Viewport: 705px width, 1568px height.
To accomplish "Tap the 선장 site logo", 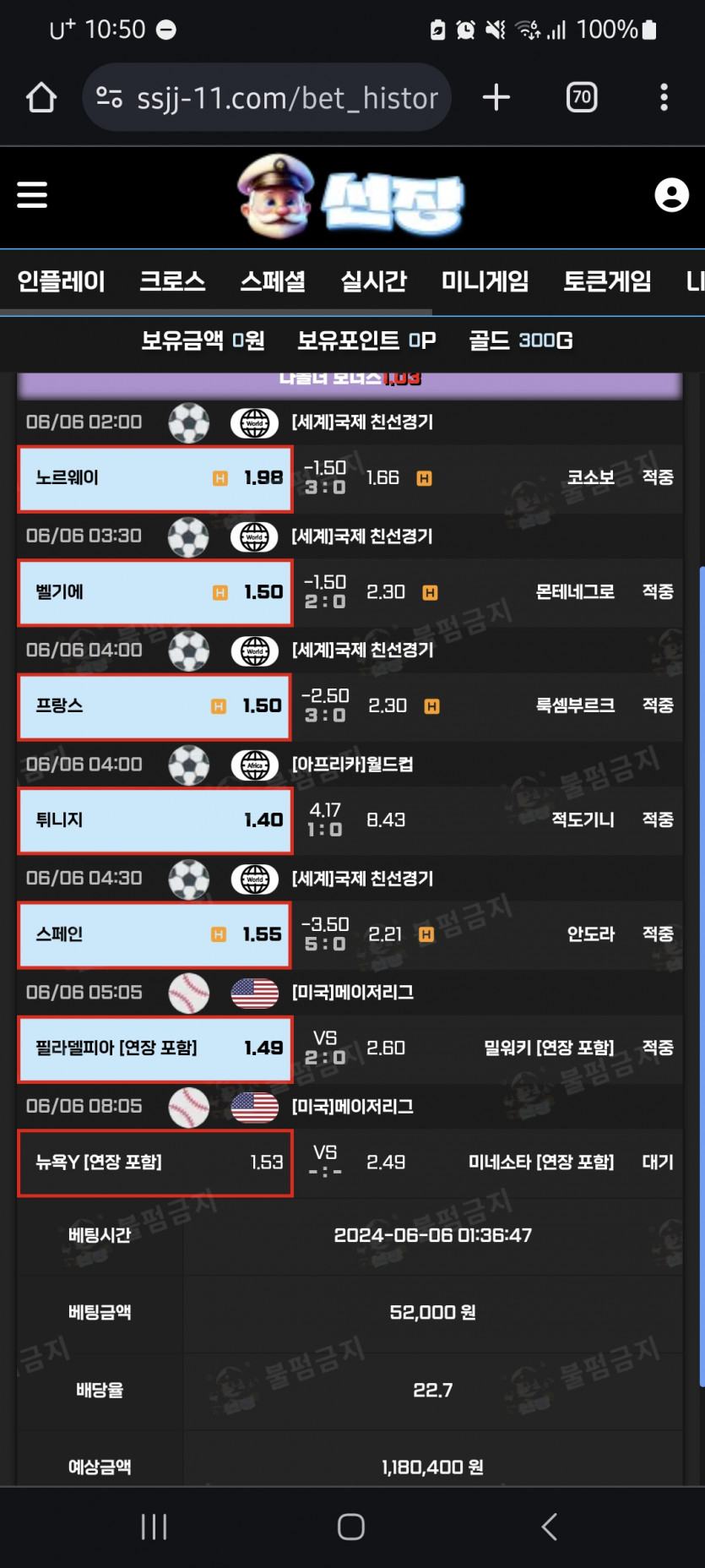I will pyautogui.click(x=351, y=198).
